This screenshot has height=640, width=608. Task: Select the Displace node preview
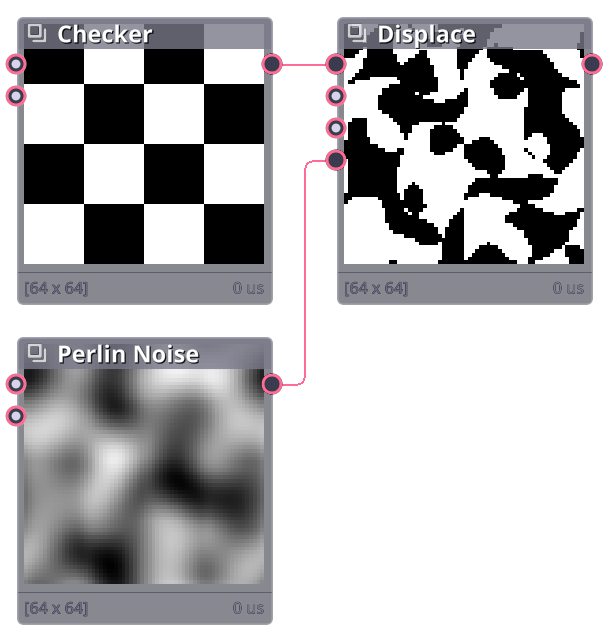click(x=464, y=156)
